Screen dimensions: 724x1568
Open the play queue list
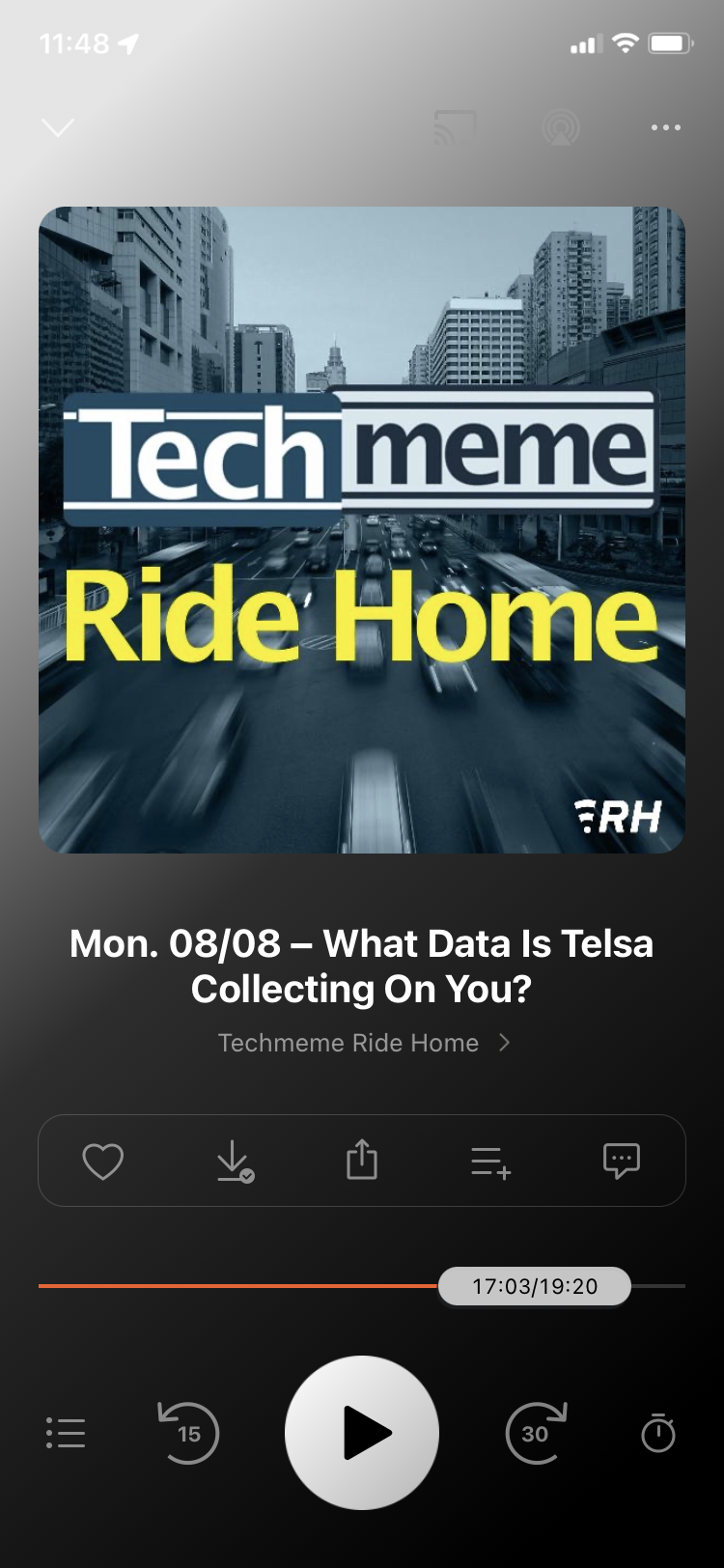coord(66,1433)
